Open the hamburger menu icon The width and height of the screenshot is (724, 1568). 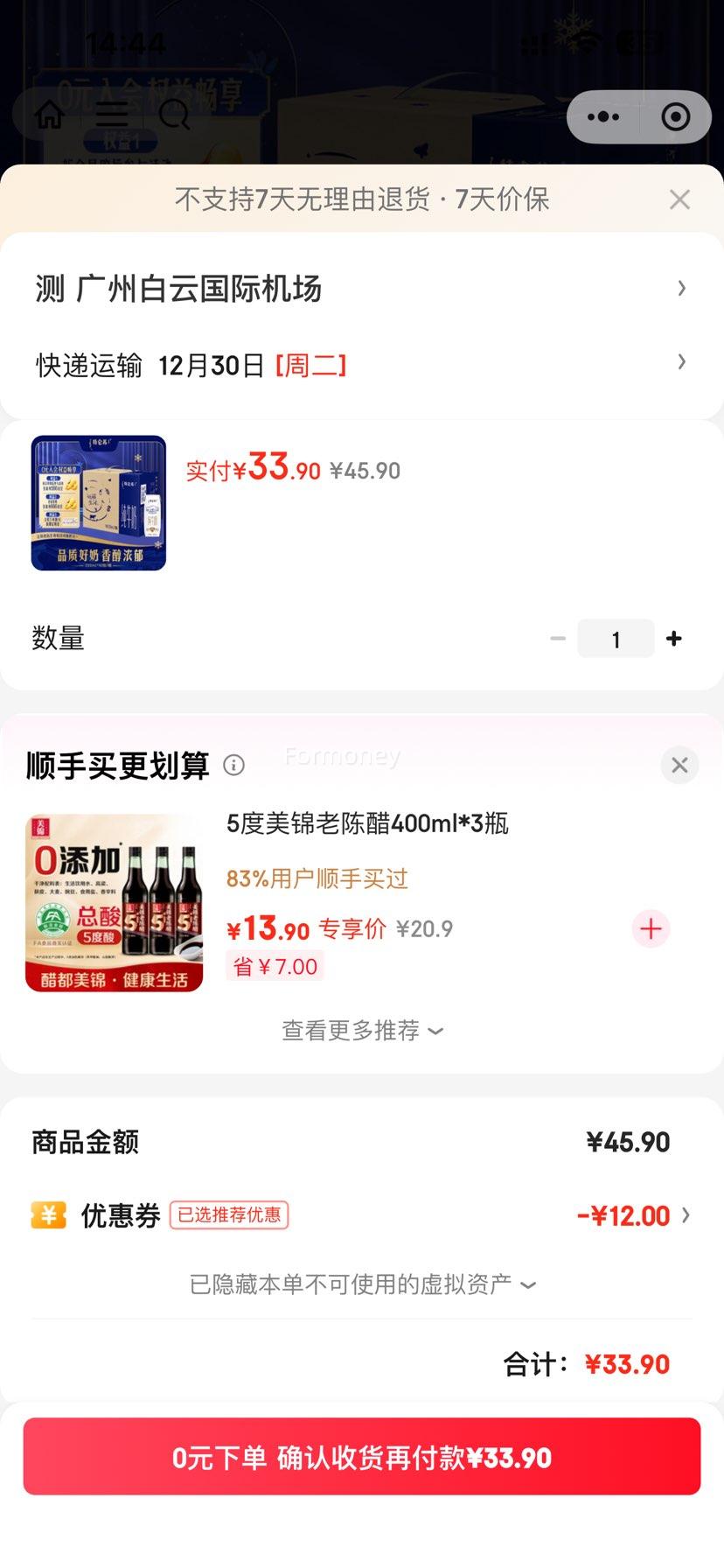click(112, 115)
